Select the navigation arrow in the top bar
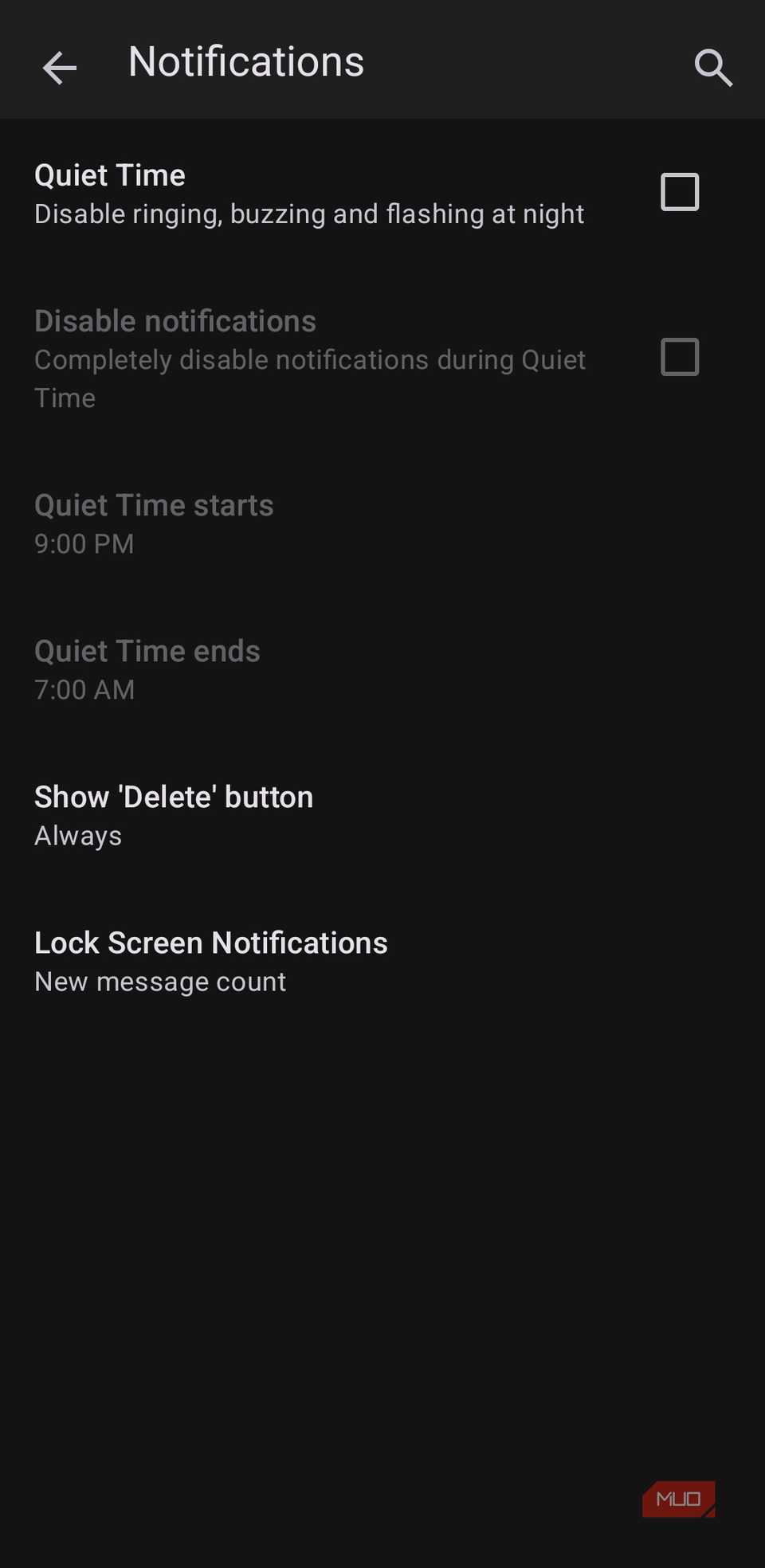 (58, 67)
